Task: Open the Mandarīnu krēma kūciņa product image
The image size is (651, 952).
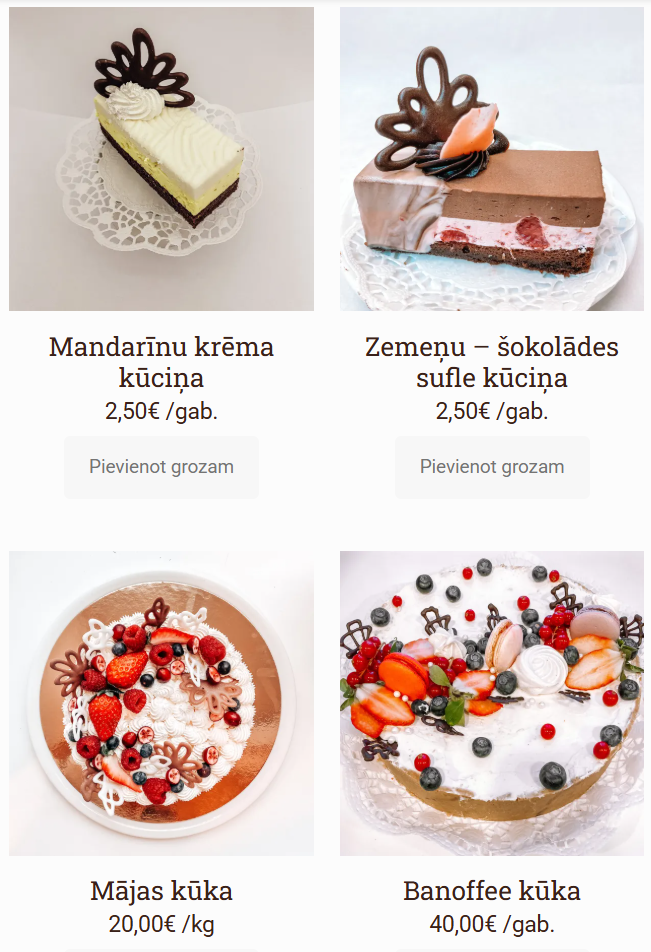Action: click(161, 159)
